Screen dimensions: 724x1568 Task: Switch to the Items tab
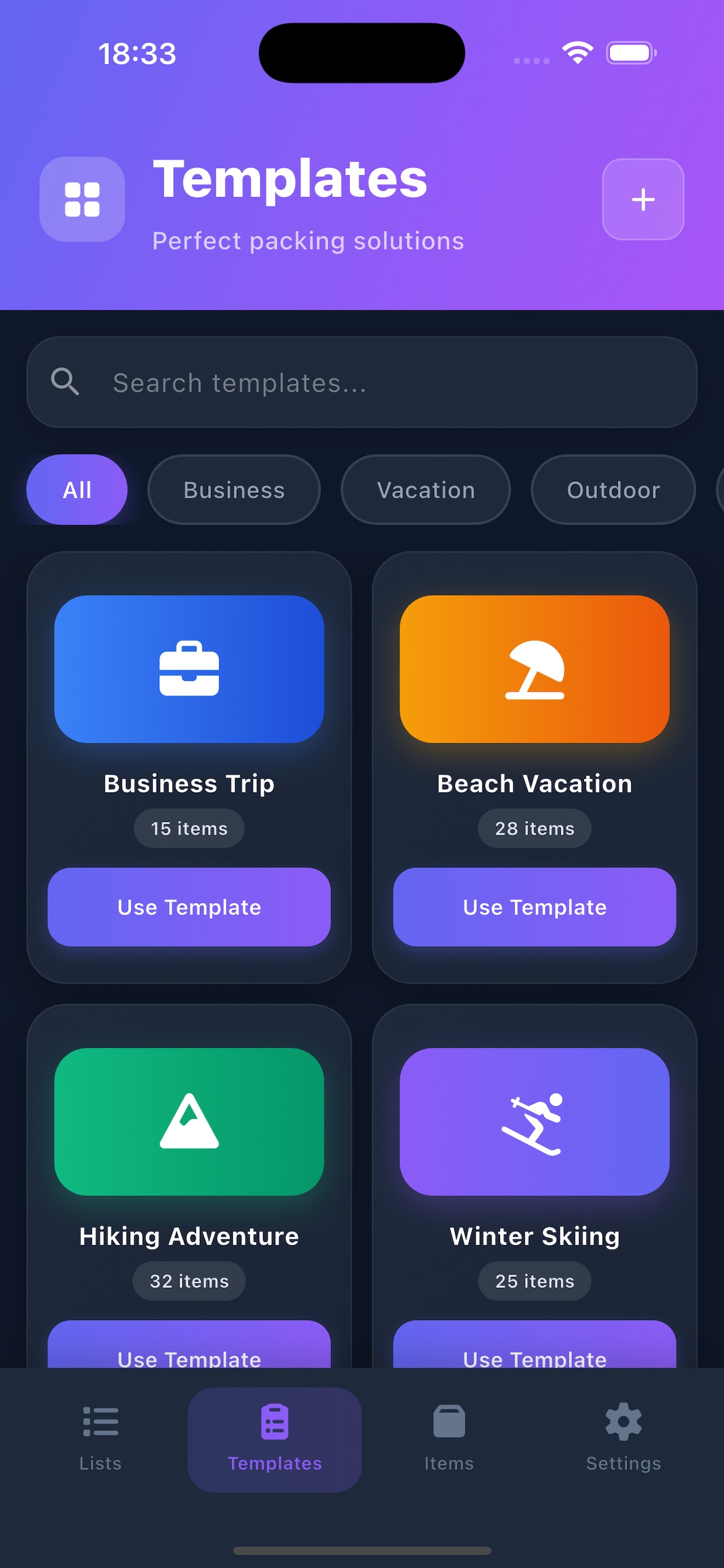tap(449, 1439)
